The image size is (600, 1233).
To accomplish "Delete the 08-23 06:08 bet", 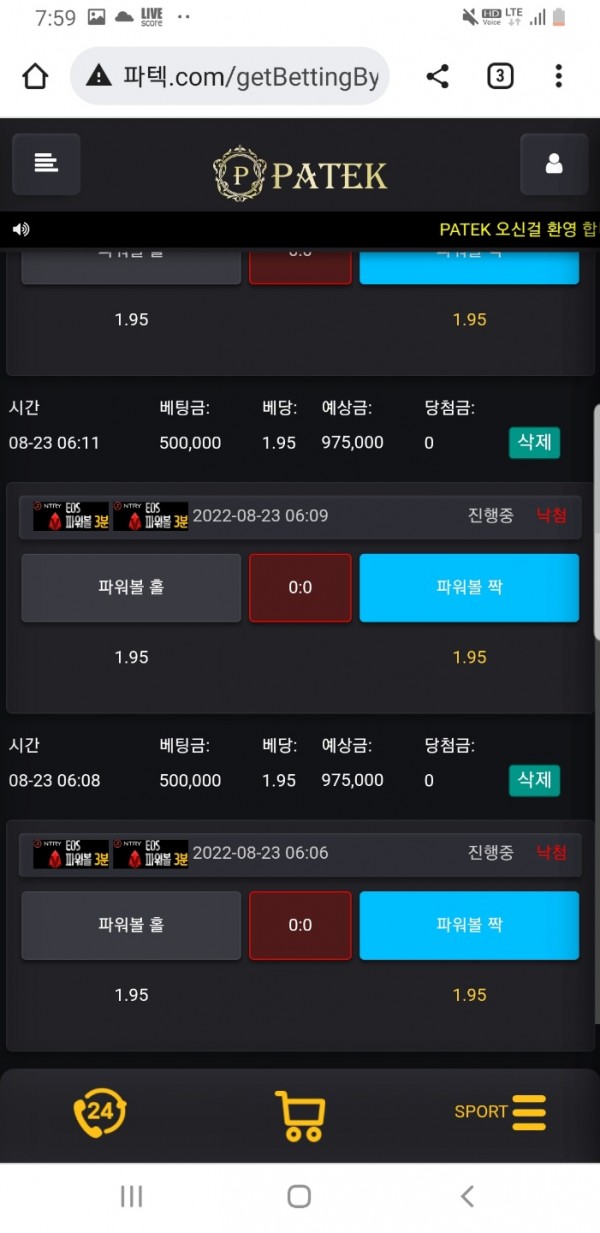I will (x=534, y=780).
